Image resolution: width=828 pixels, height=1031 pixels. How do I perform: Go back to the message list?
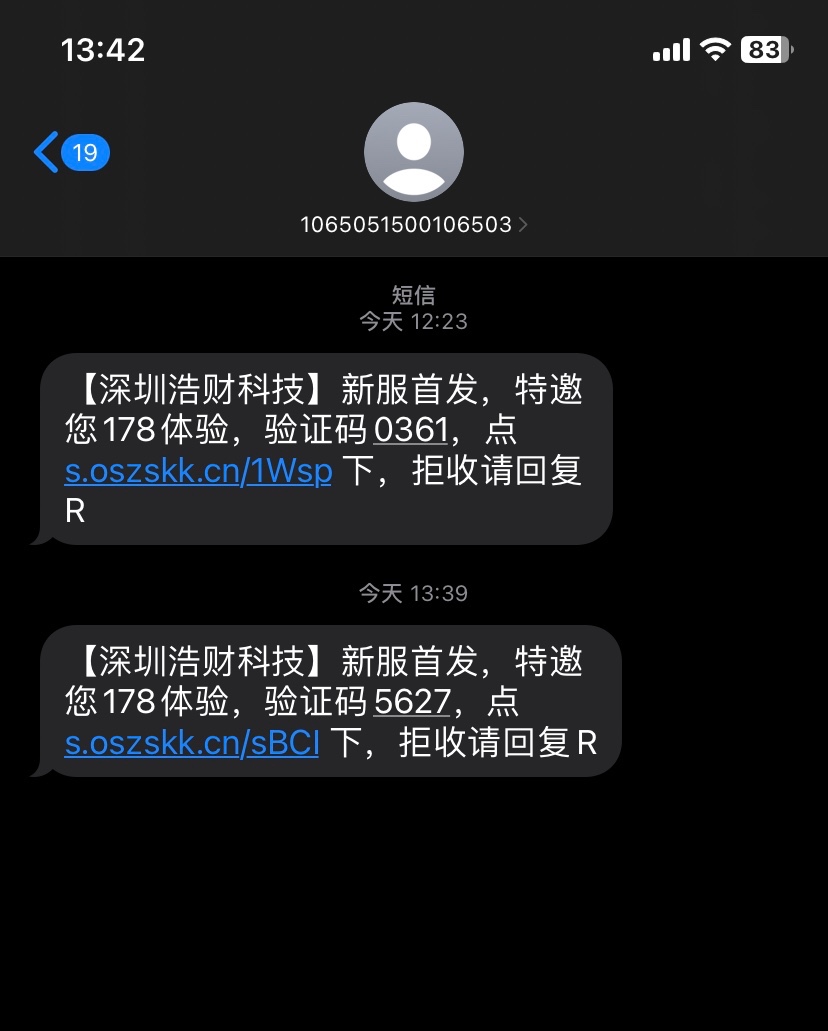click(68, 153)
